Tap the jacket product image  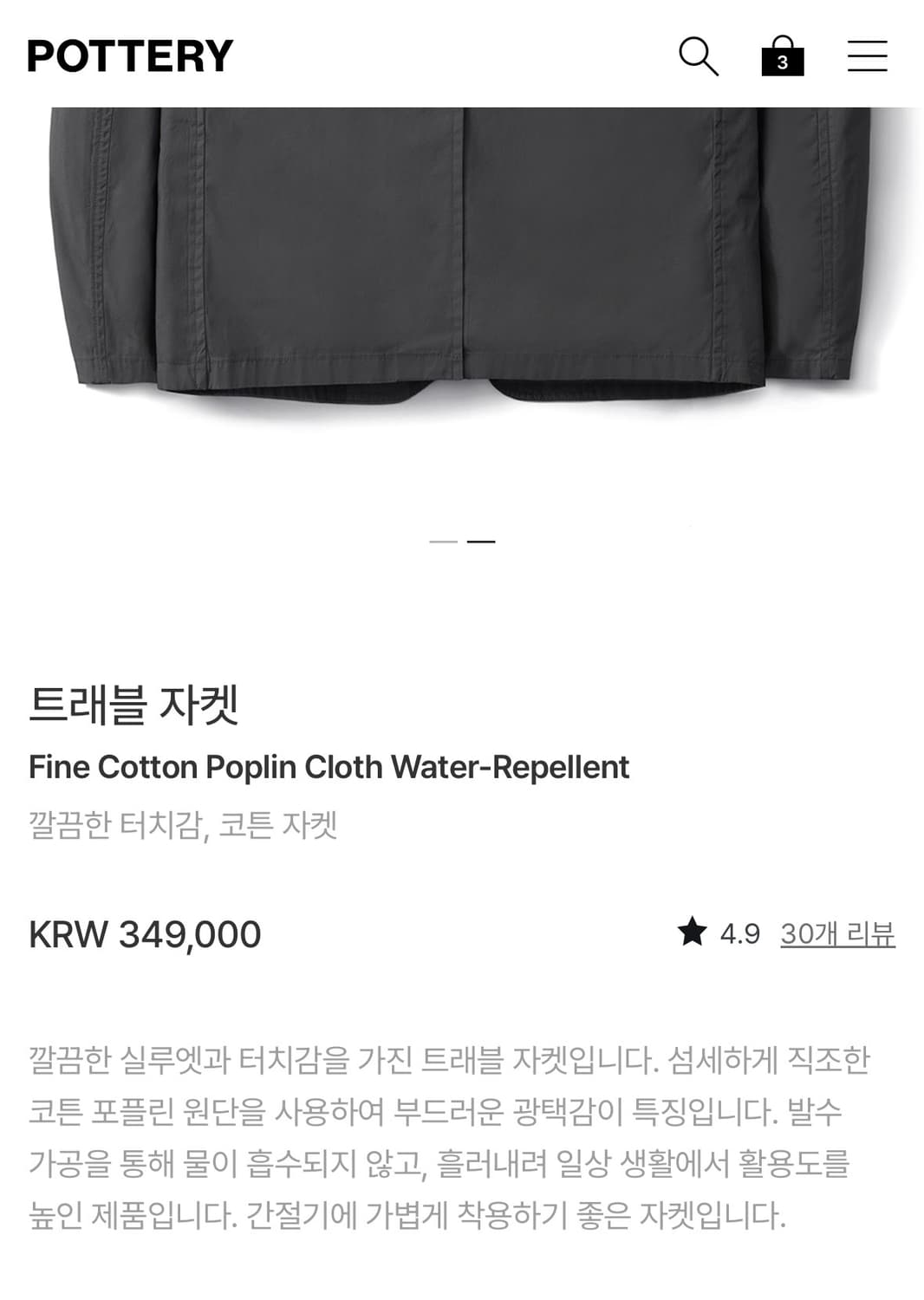pyautogui.click(x=462, y=260)
